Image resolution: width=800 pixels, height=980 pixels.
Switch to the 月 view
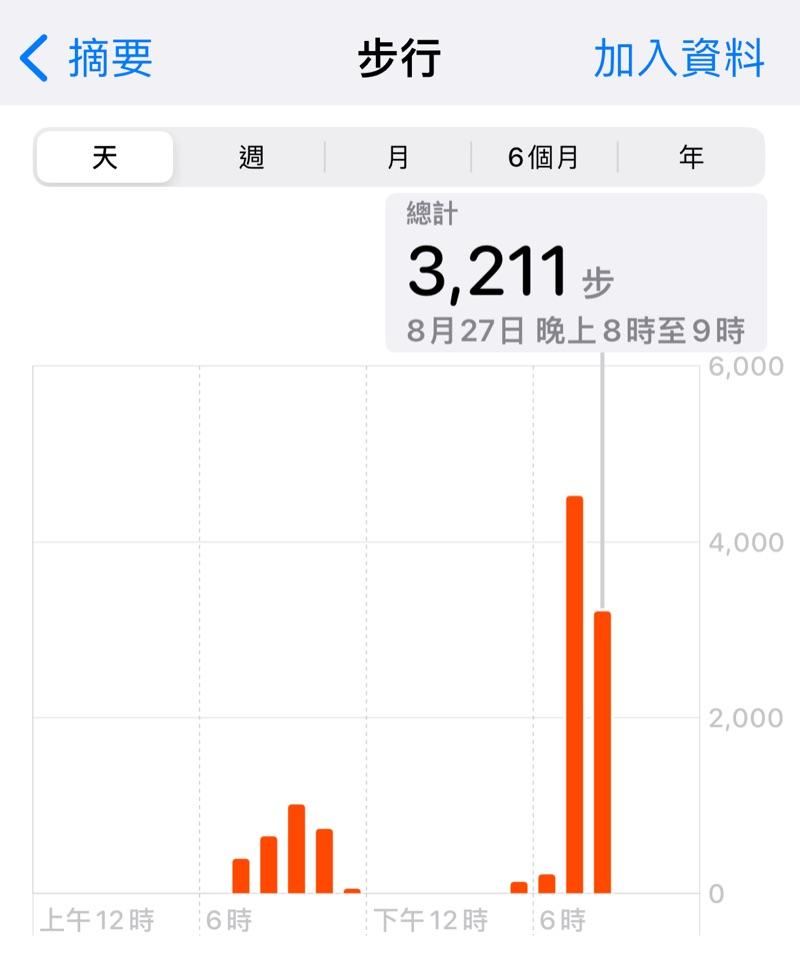398,158
